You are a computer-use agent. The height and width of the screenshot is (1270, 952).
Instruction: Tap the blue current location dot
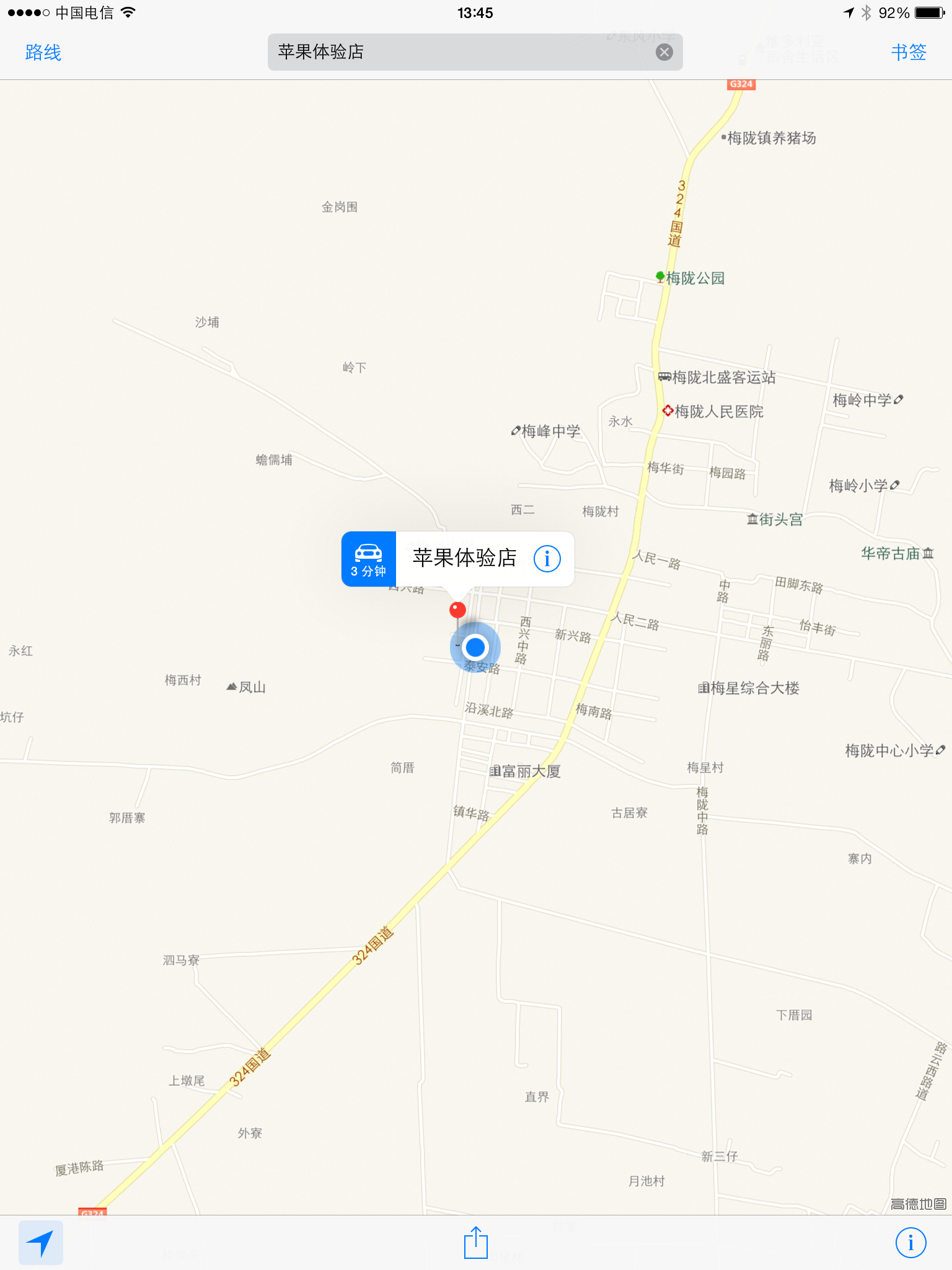(x=475, y=647)
